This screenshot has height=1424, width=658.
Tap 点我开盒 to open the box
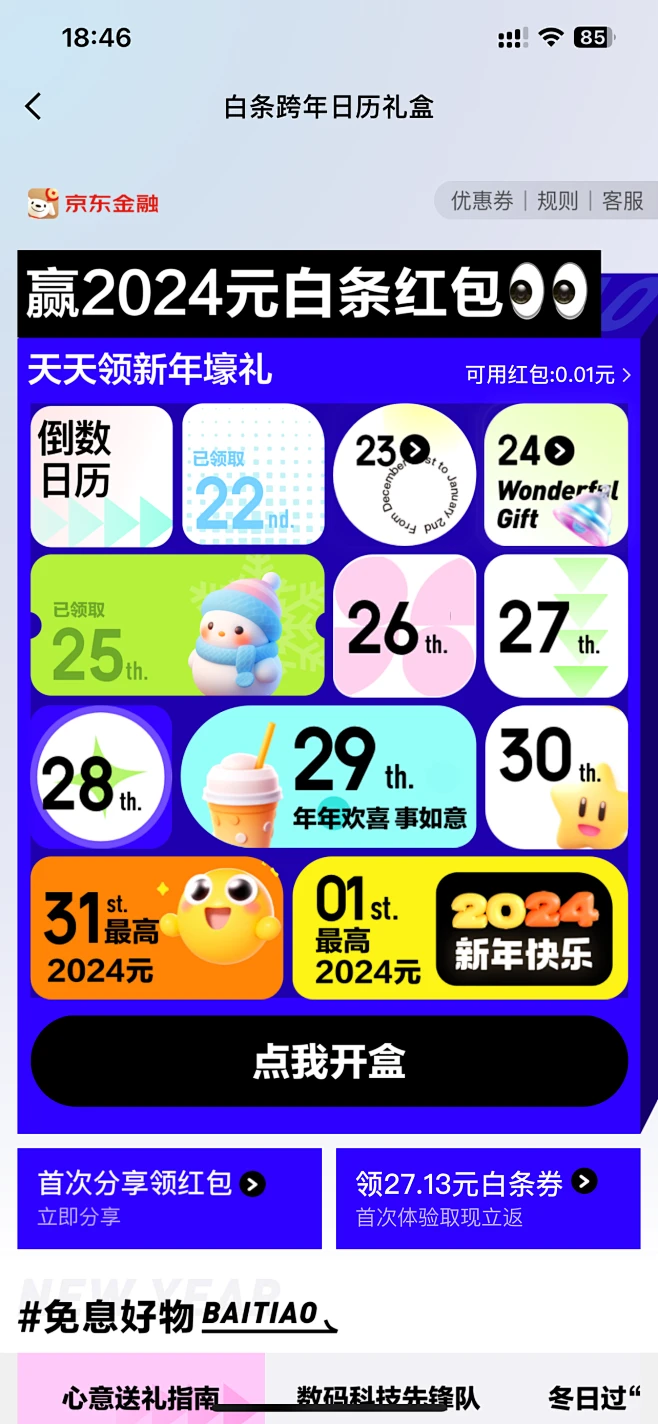click(x=329, y=1061)
